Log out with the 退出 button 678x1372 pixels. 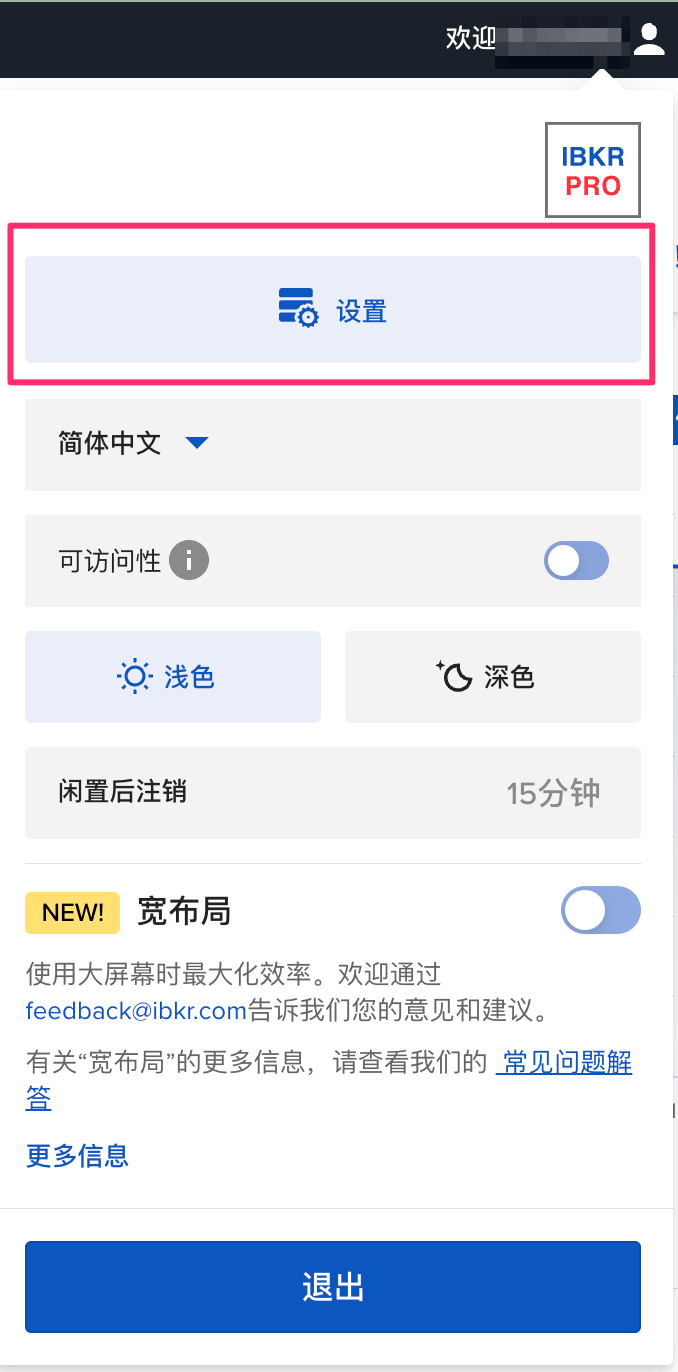click(332, 1287)
